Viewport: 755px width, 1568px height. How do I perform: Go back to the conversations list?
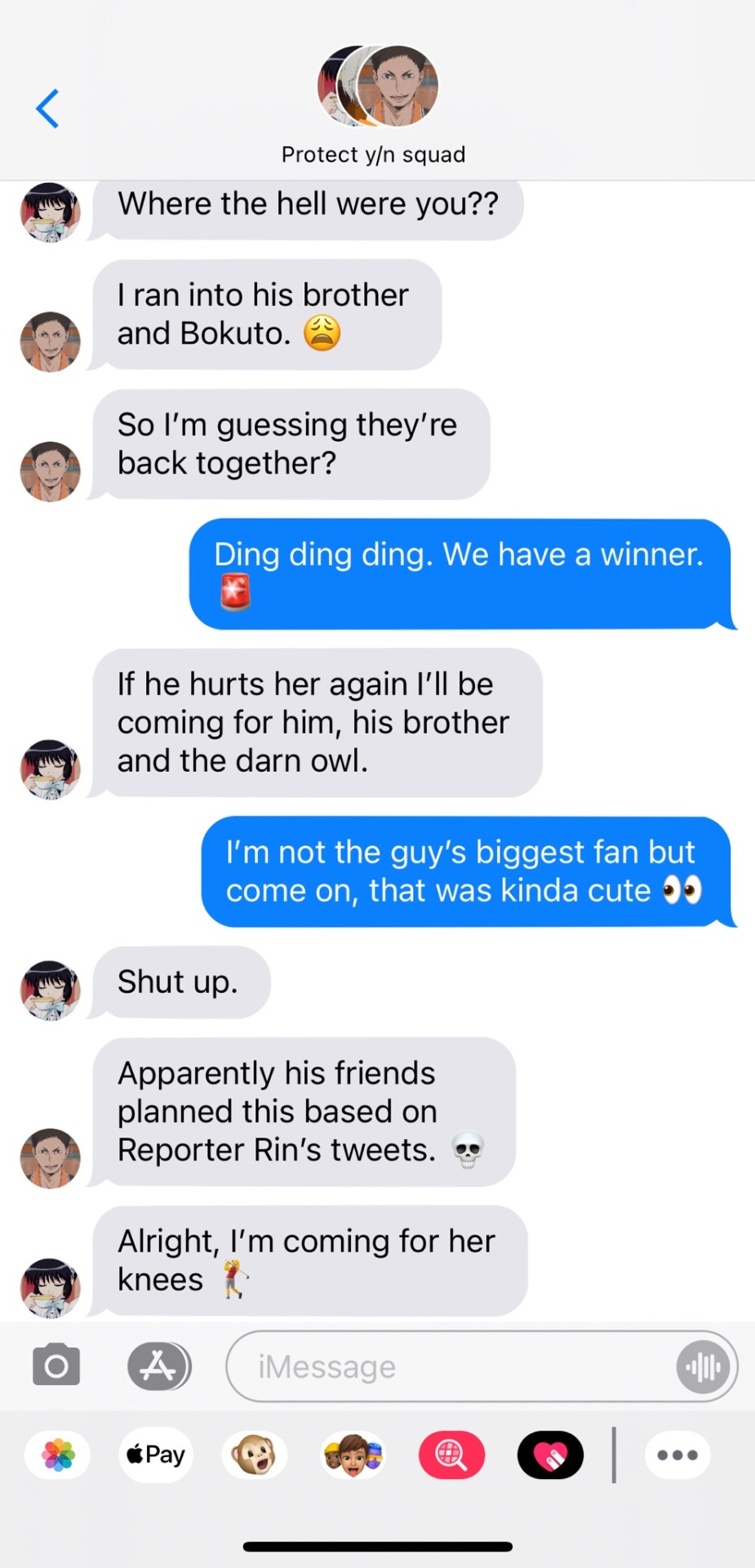(x=47, y=109)
